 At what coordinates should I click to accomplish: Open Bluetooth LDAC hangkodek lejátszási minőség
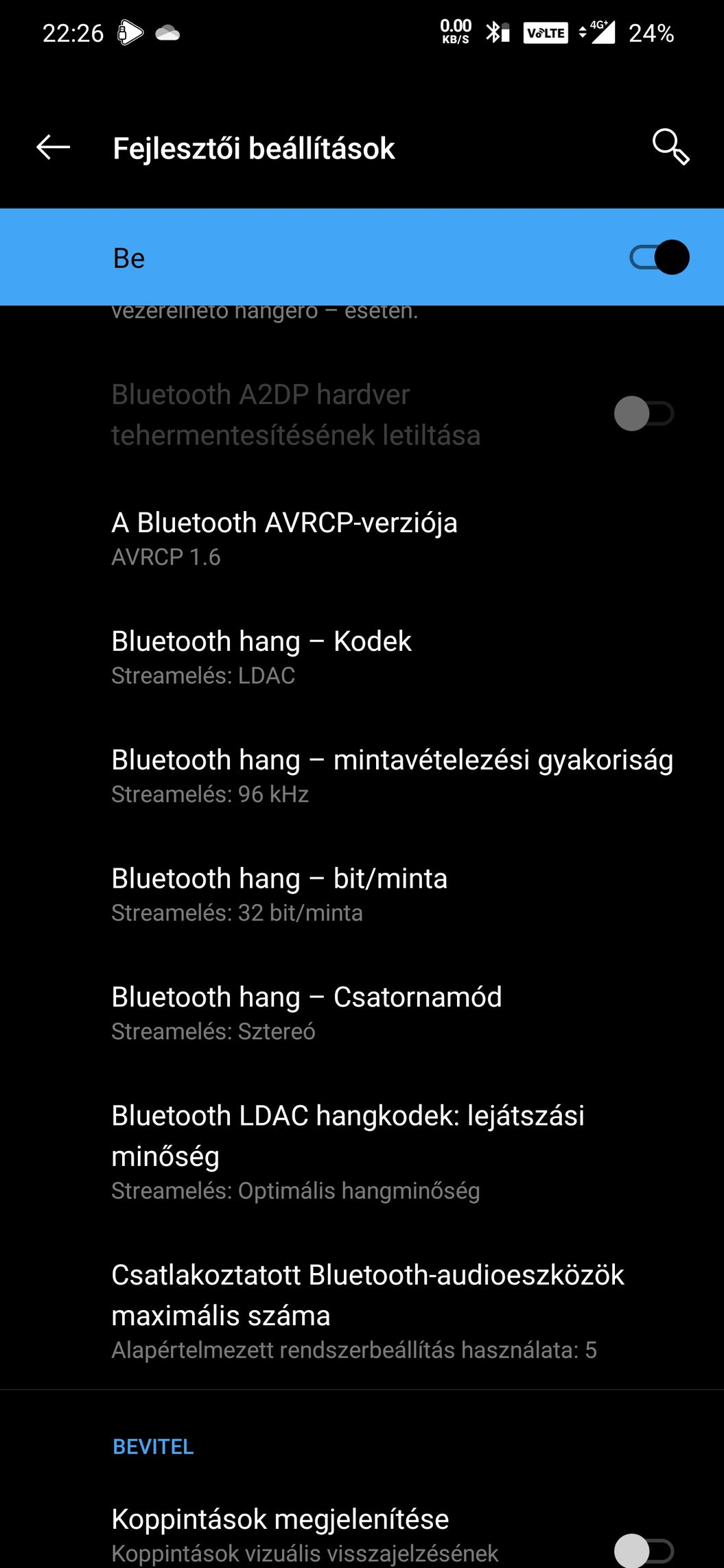pos(362,1152)
